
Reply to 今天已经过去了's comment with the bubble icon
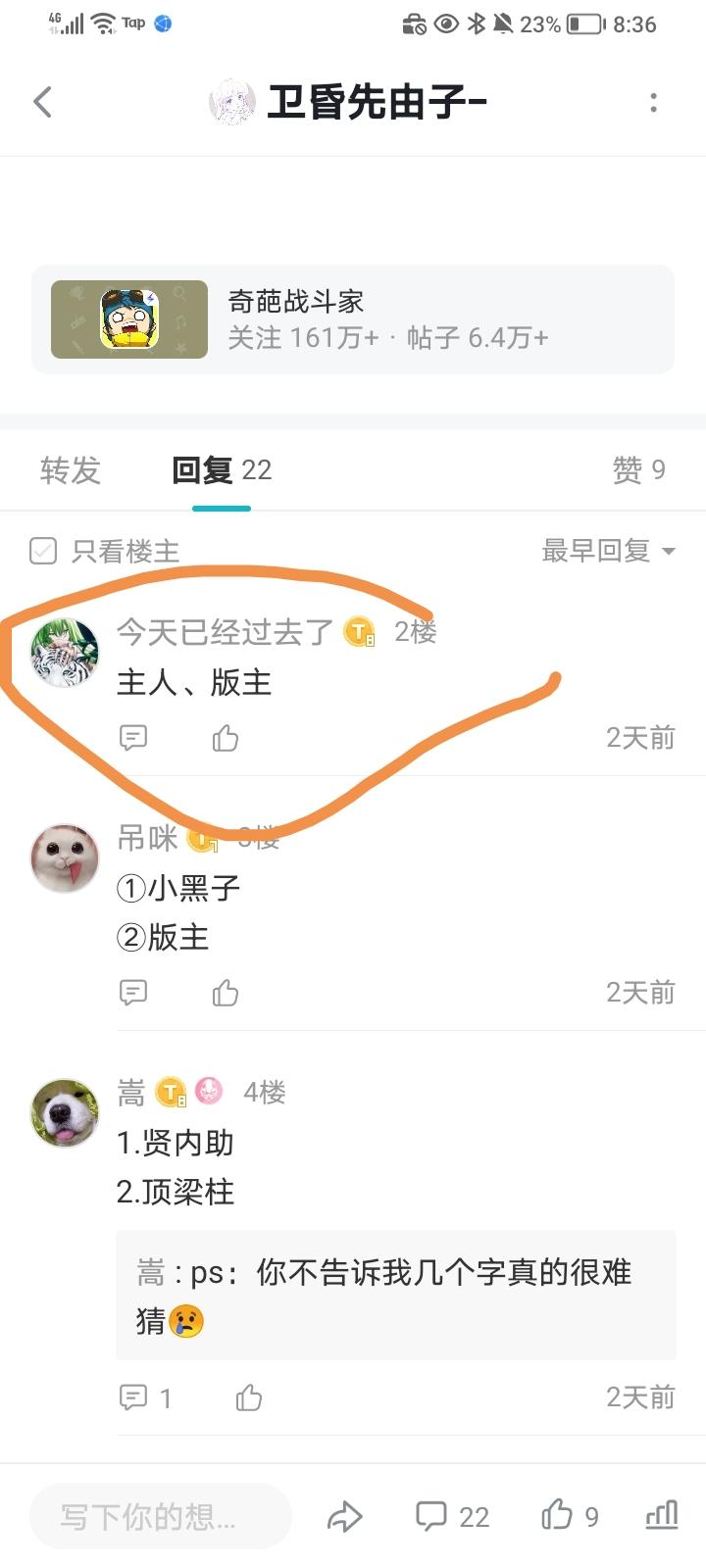click(132, 737)
